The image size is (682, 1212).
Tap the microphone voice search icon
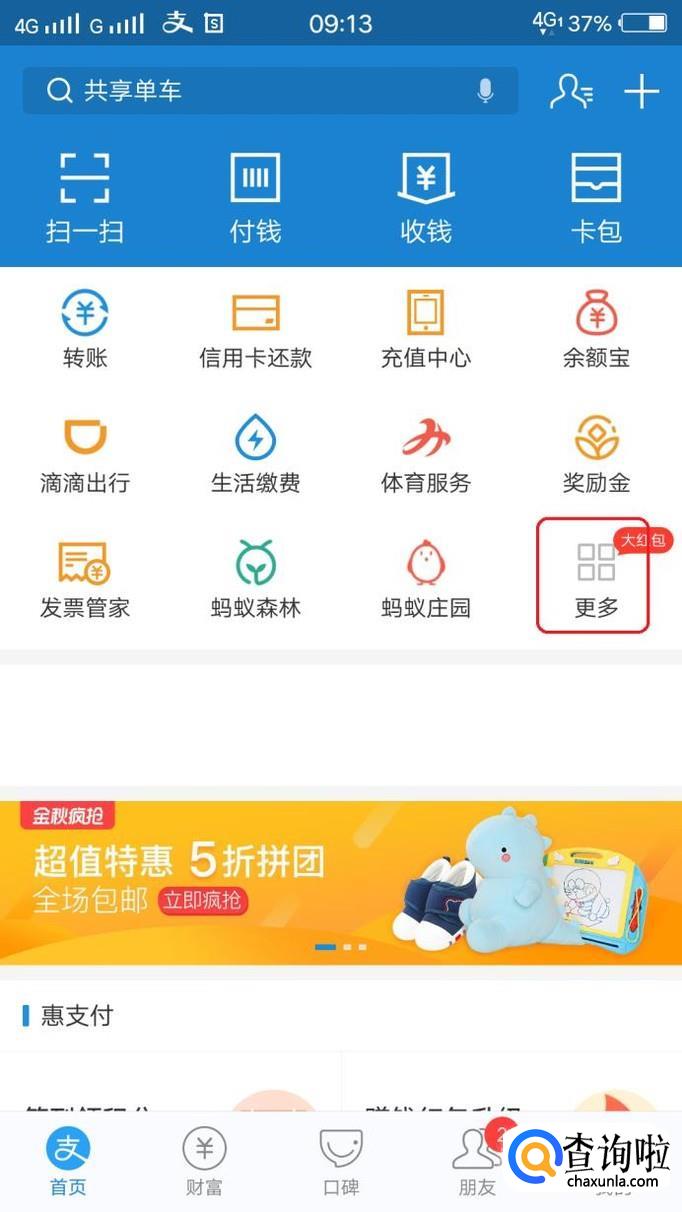[x=485, y=91]
